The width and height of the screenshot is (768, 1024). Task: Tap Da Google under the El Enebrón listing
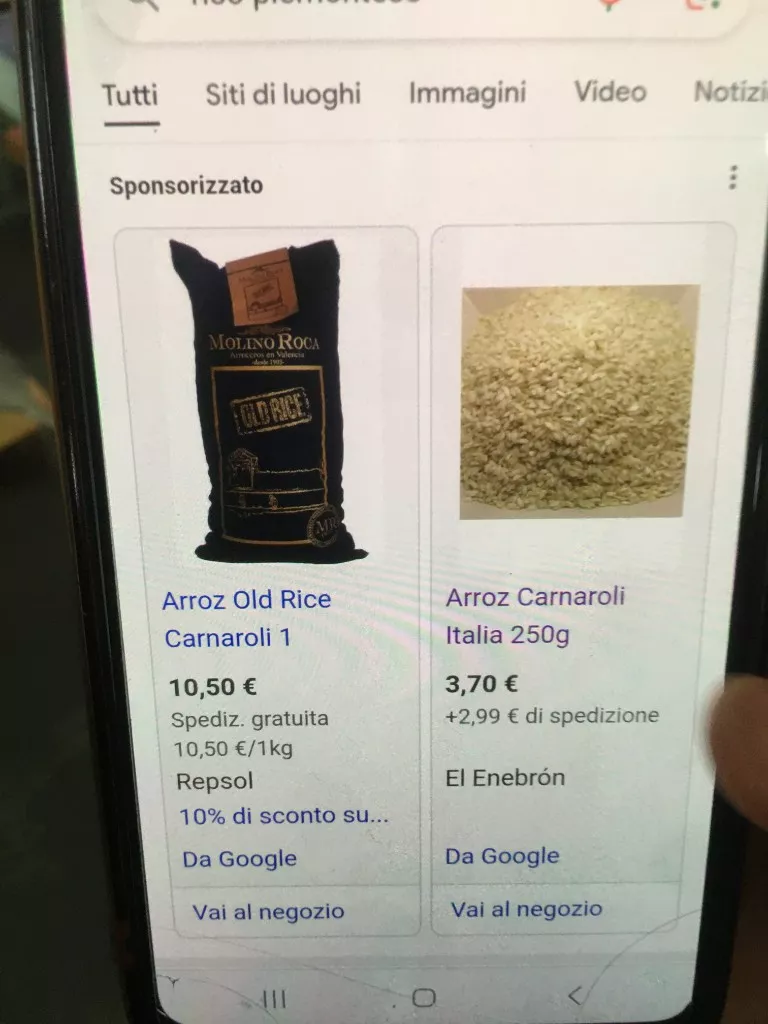pos(502,856)
